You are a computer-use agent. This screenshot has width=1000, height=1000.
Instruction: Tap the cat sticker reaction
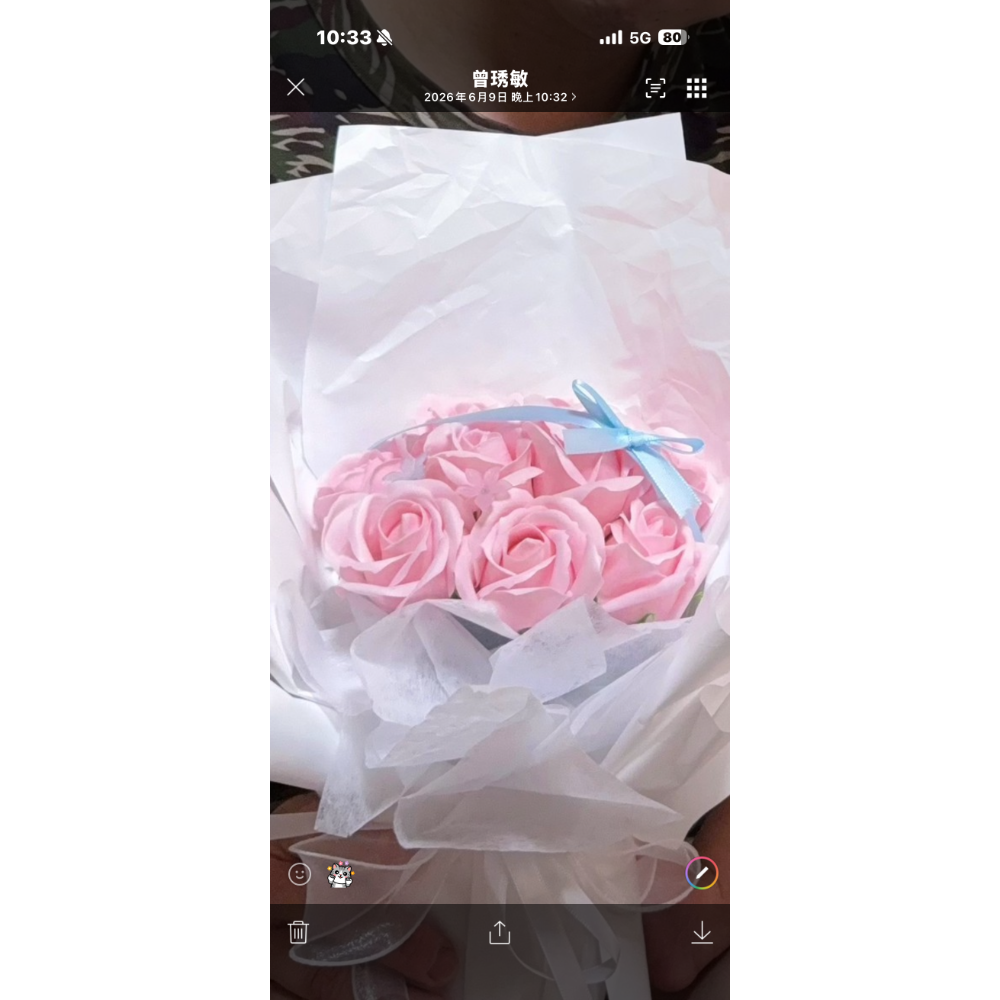pos(341,874)
